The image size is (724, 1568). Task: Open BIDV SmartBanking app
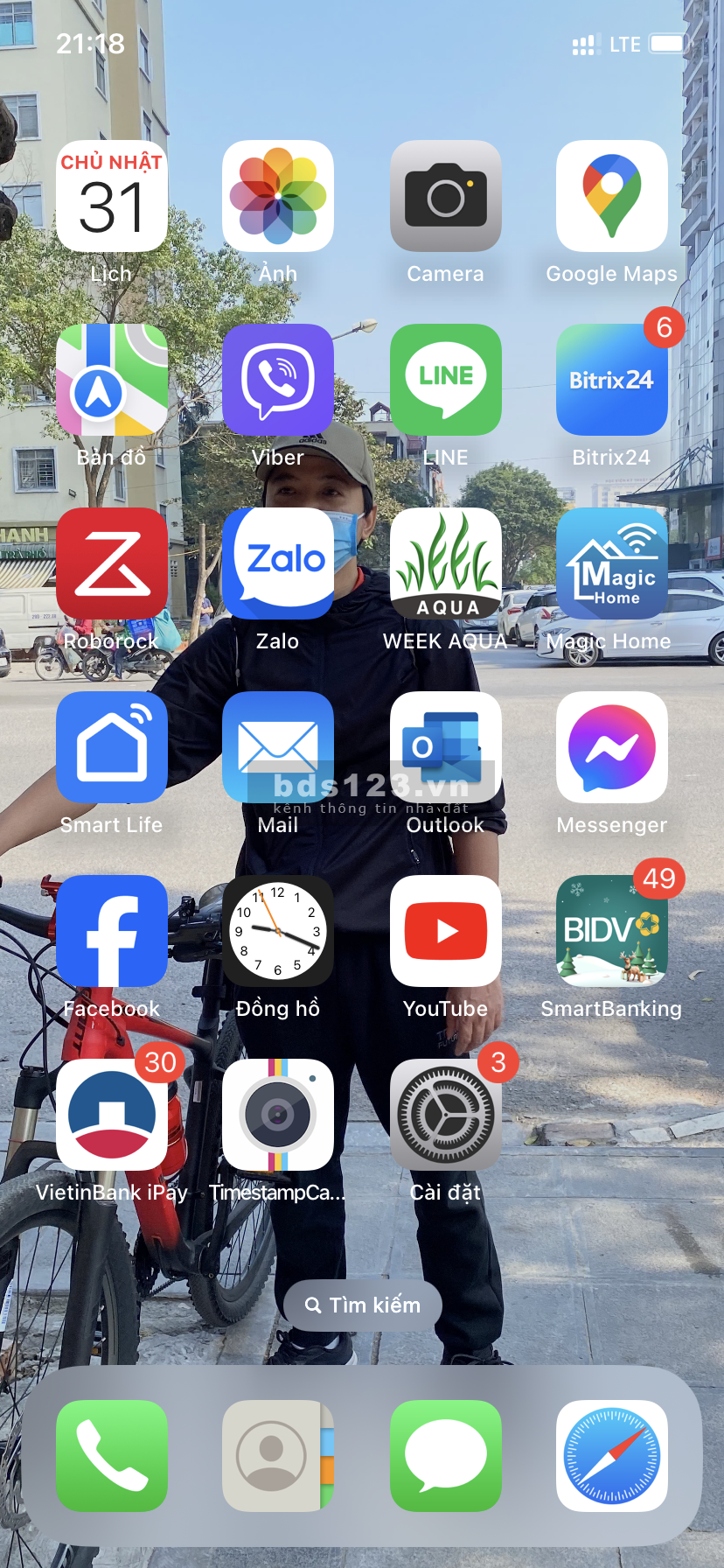612,931
